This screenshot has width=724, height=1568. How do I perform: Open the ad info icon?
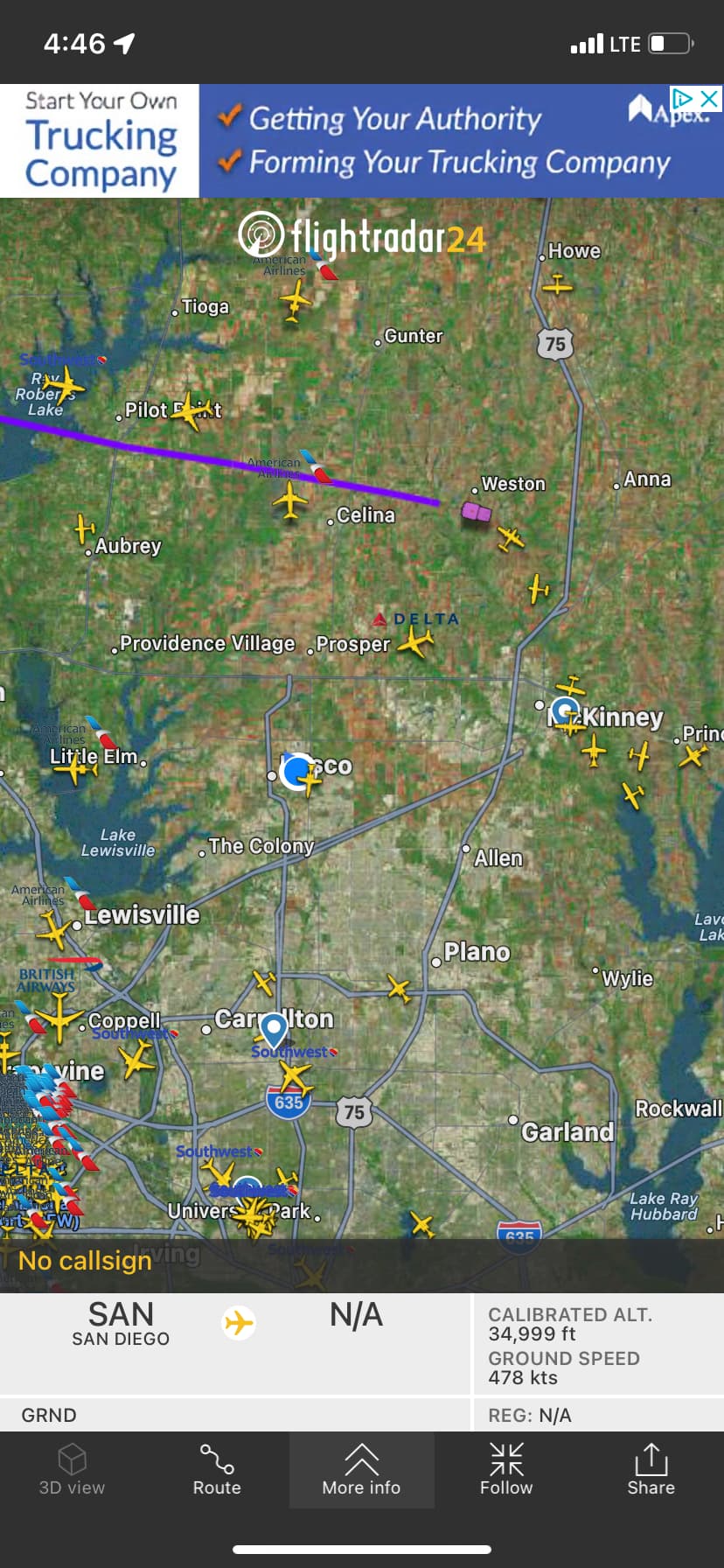(x=683, y=98)
